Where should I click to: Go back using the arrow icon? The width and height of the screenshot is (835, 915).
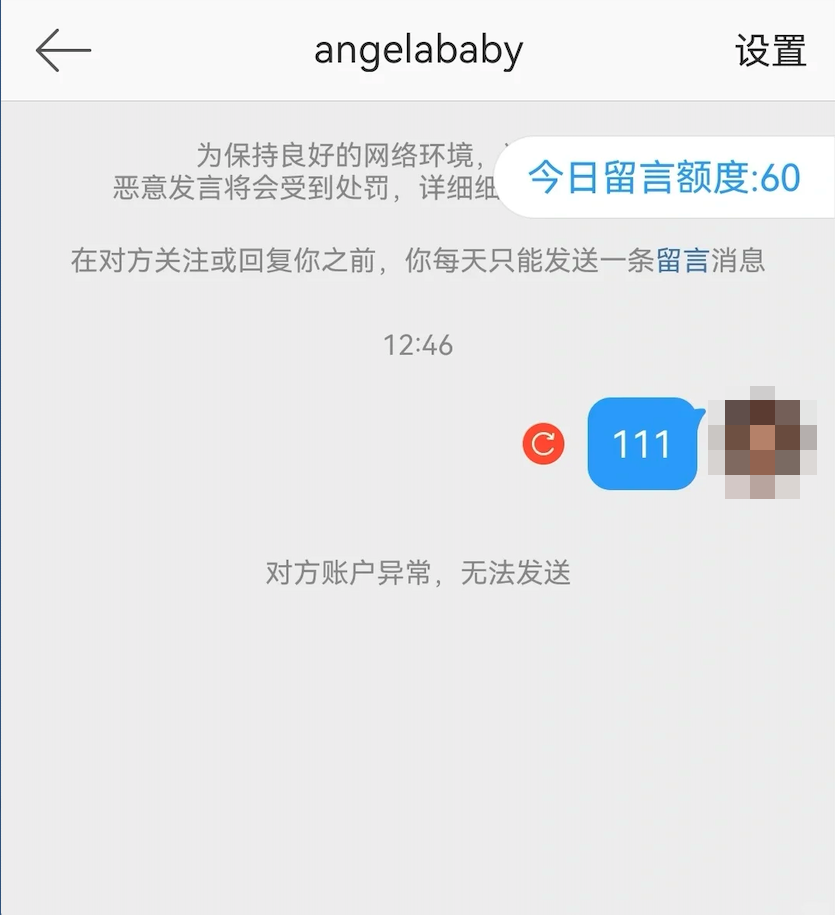click(x=63, y=50)
